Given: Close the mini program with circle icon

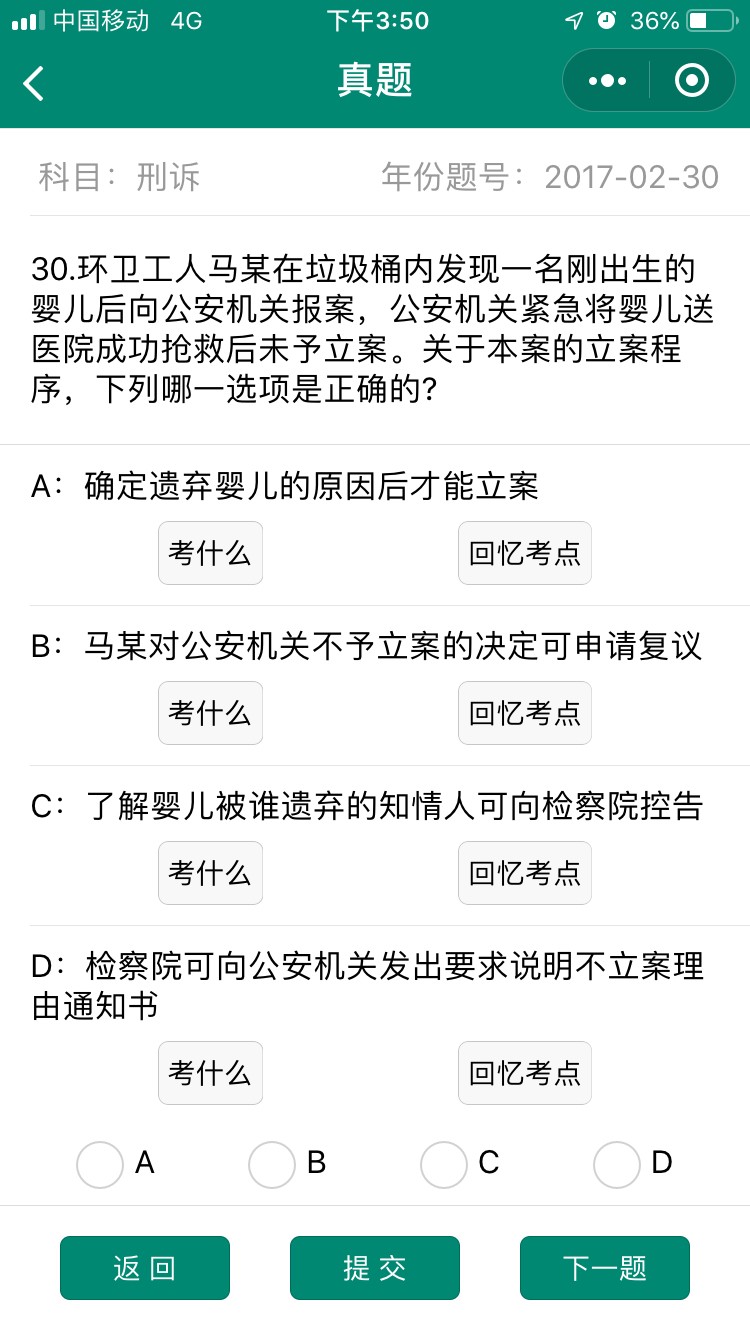Looking at the screenshot, I should pos(692,80).
